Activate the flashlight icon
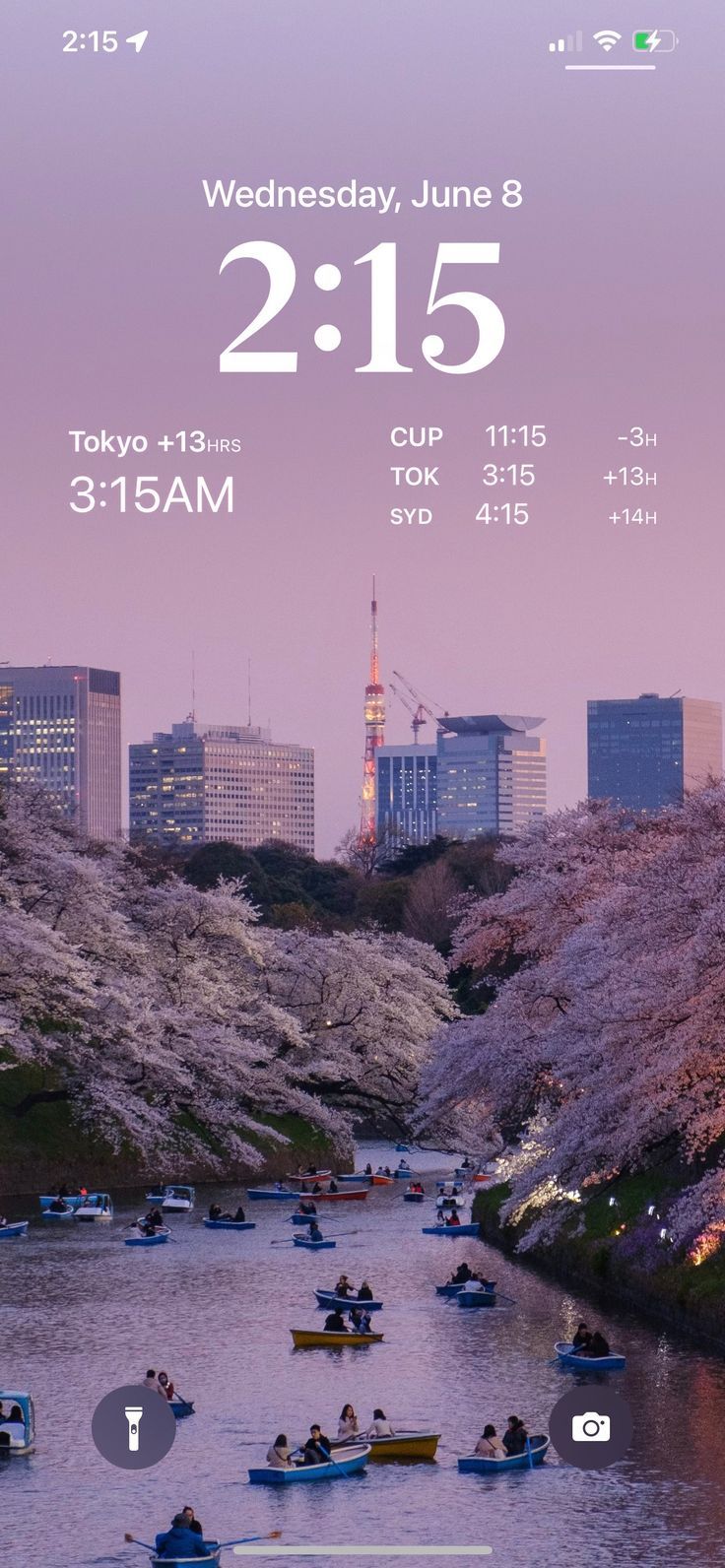 pyautogui.click(x=133, y=1428)
